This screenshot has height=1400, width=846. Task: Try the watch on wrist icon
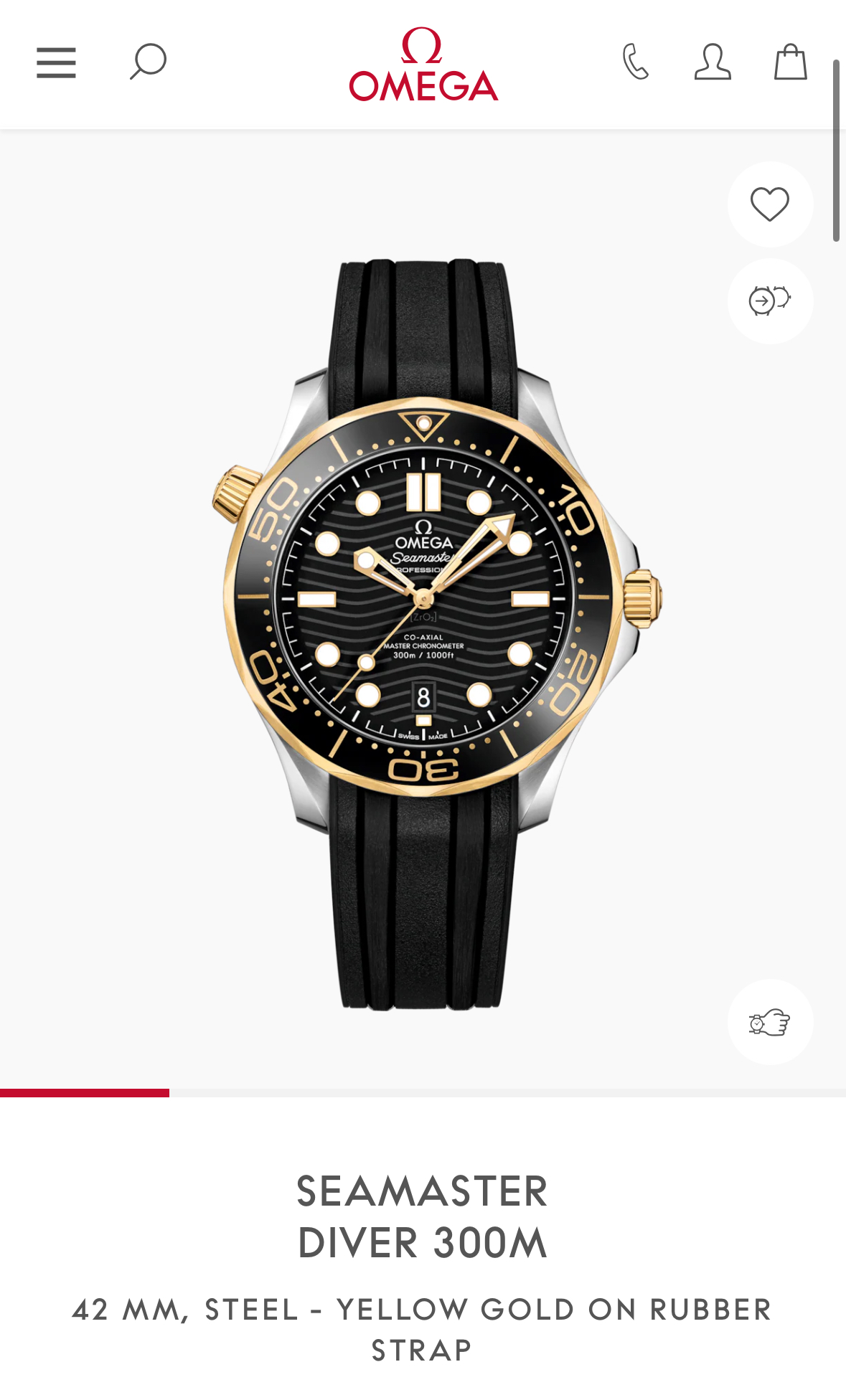click(x=770, y=1022)
